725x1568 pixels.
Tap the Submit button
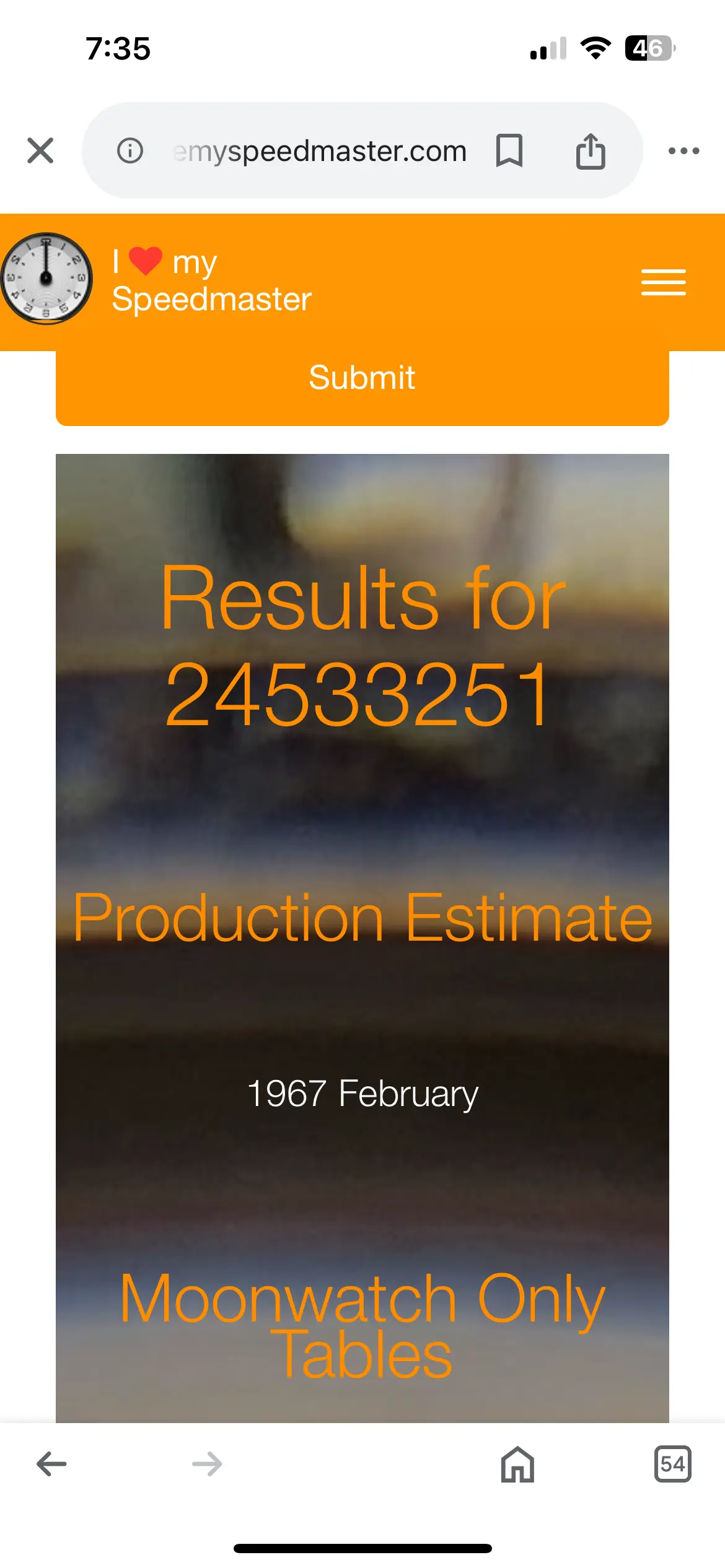(x=362, y=378)
